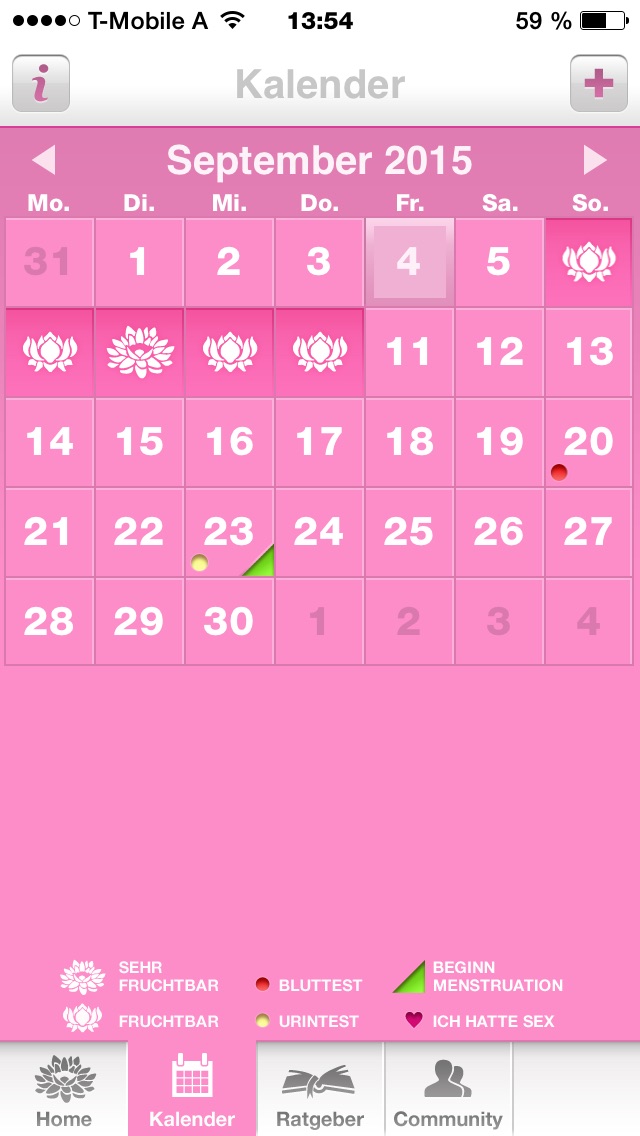Add a new calendar entry
The image size is (640, 1136).
coord(598,83)
